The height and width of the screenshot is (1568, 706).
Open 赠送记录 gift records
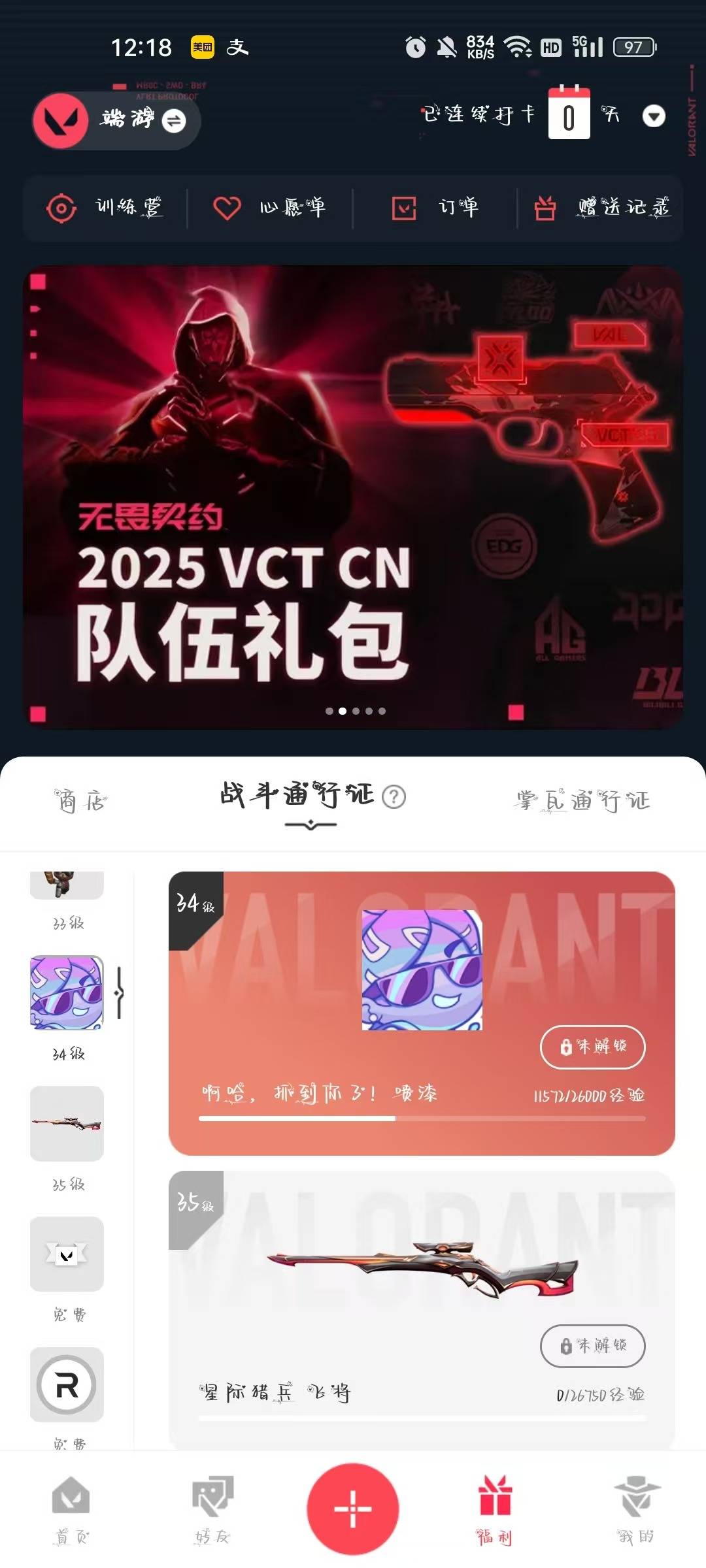pyautogui.click(x=601, y=208)
